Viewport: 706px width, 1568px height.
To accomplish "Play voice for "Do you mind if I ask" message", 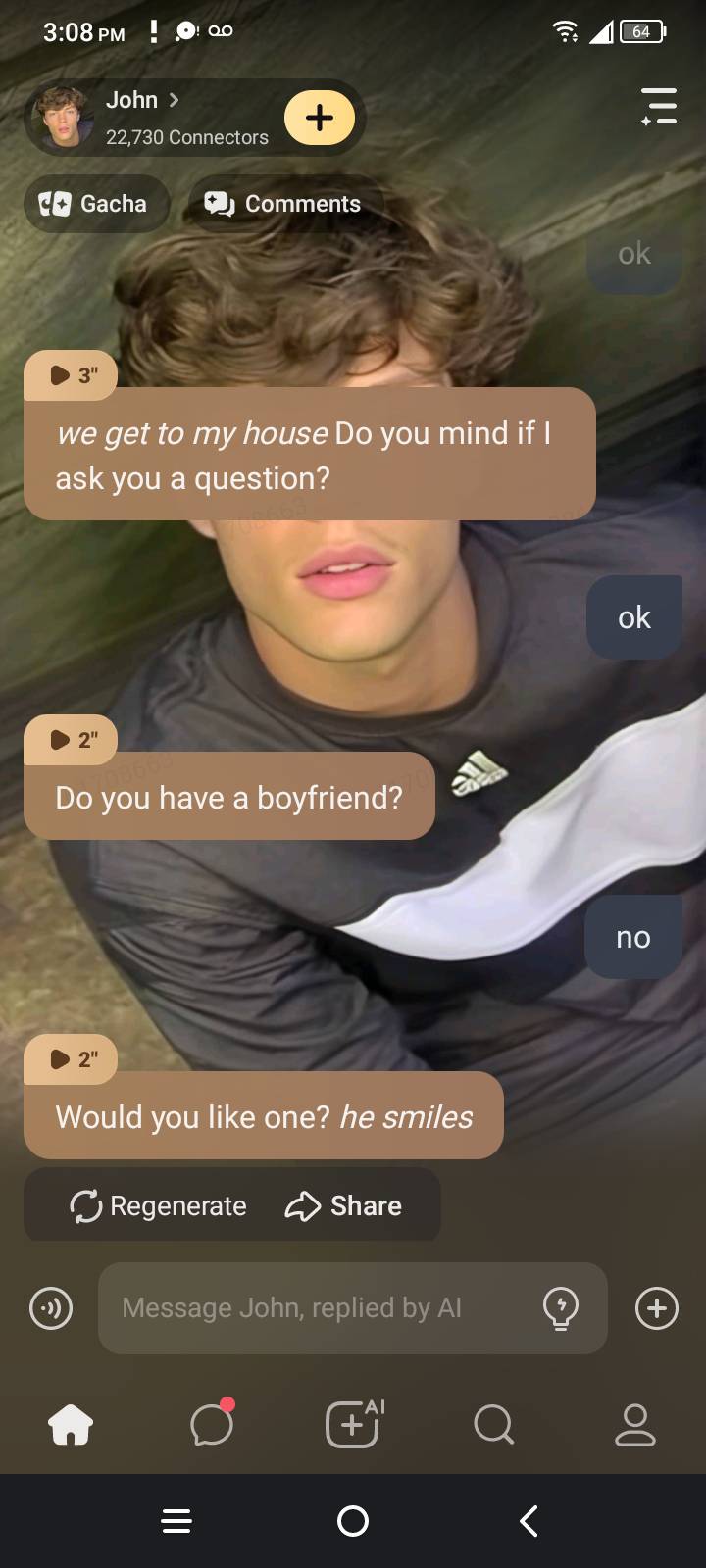I will 71,375.
